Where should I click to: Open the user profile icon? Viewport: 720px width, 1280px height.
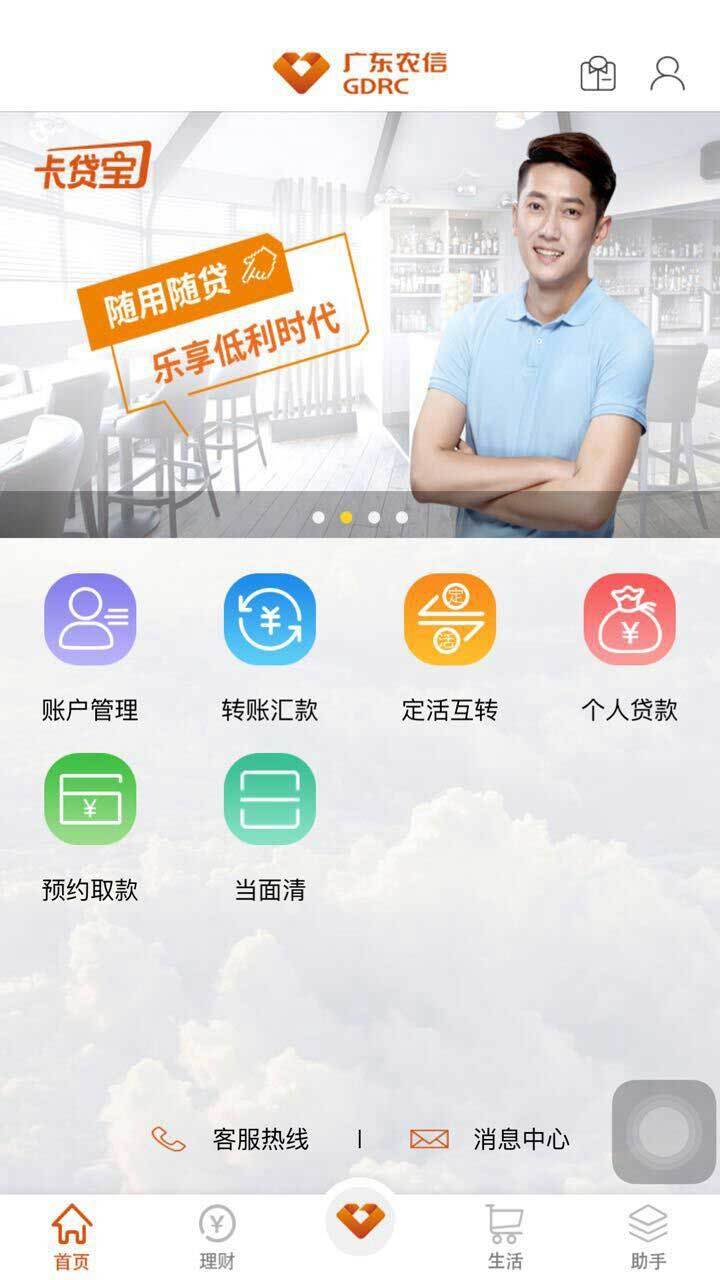(x=667, y=74)
